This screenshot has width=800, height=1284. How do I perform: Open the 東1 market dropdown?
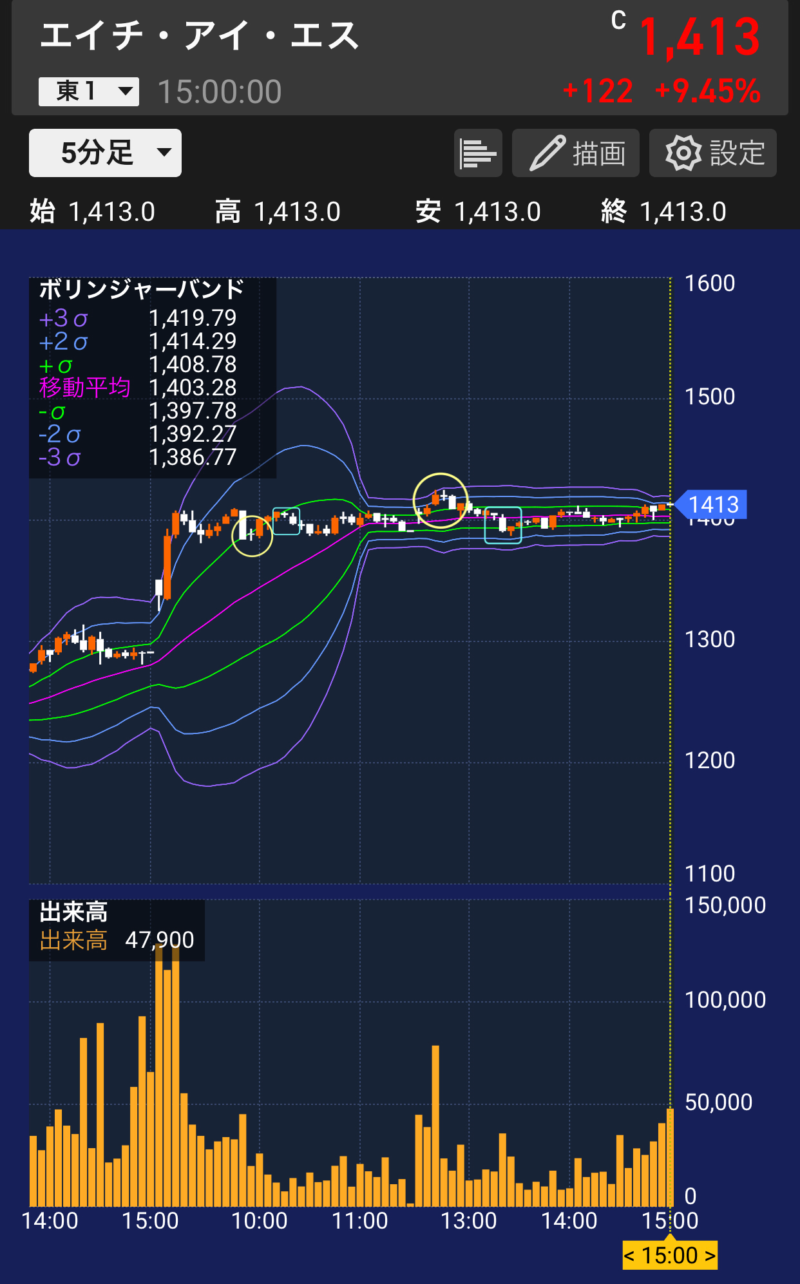tap(88, 92)
